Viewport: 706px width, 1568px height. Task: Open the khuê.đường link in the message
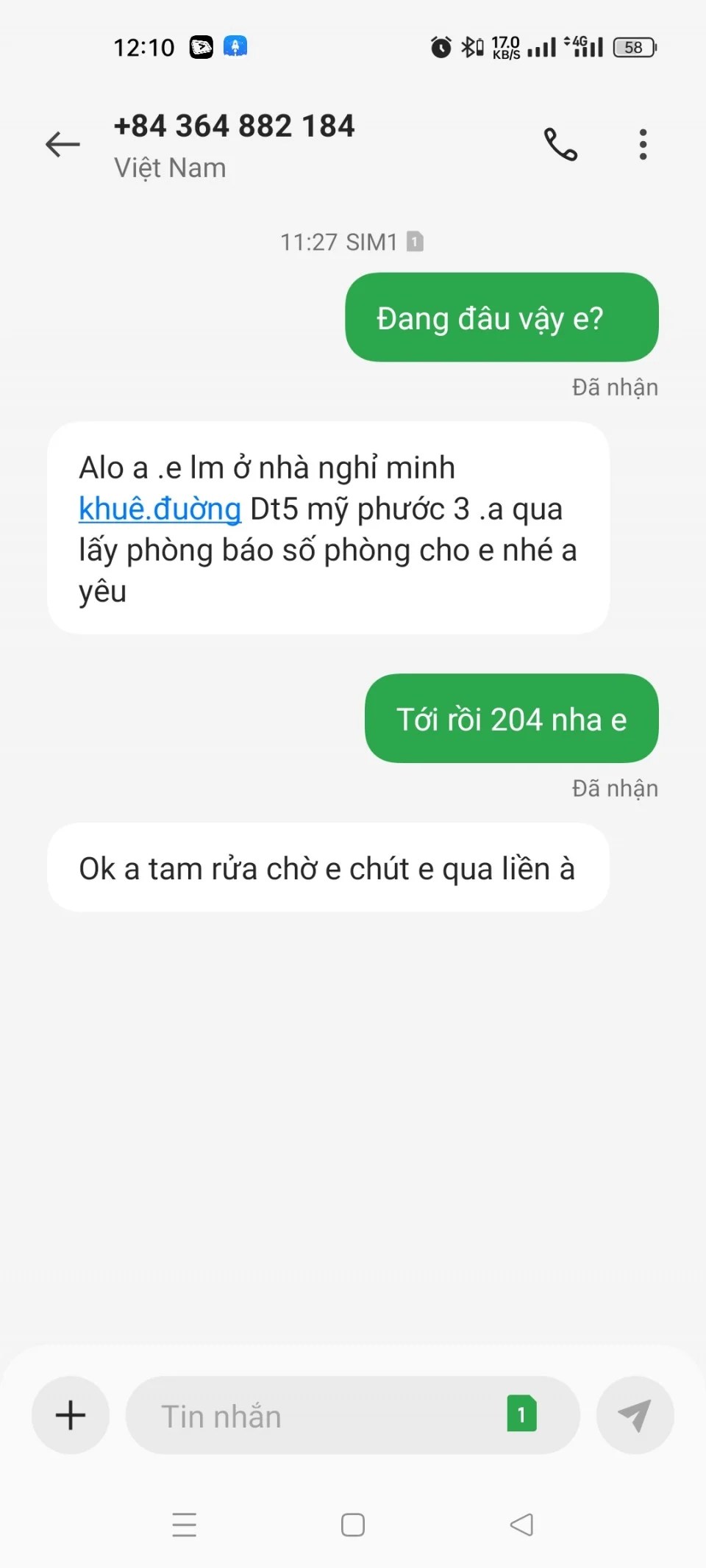pyautogui.click(x=160, y=509)
